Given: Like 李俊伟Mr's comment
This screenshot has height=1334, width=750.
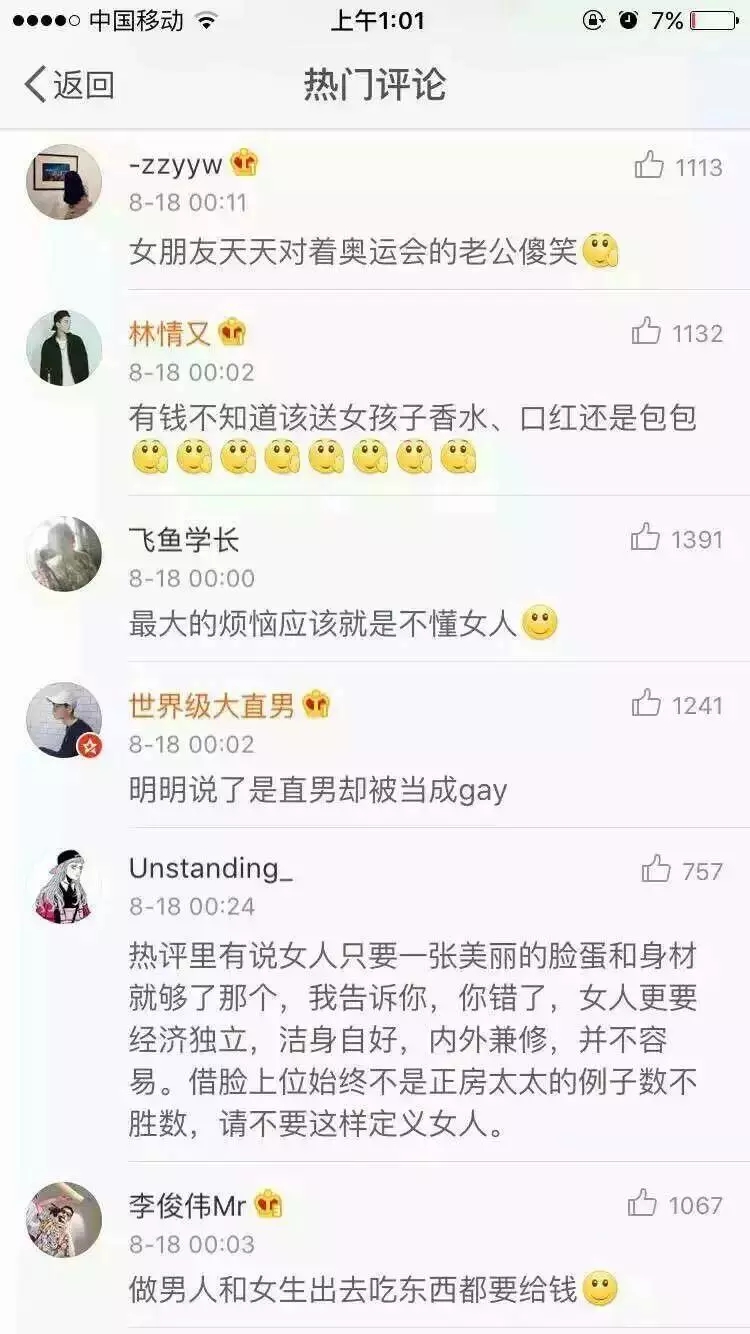Looking at the screenshot, I should click(643, 1204).
